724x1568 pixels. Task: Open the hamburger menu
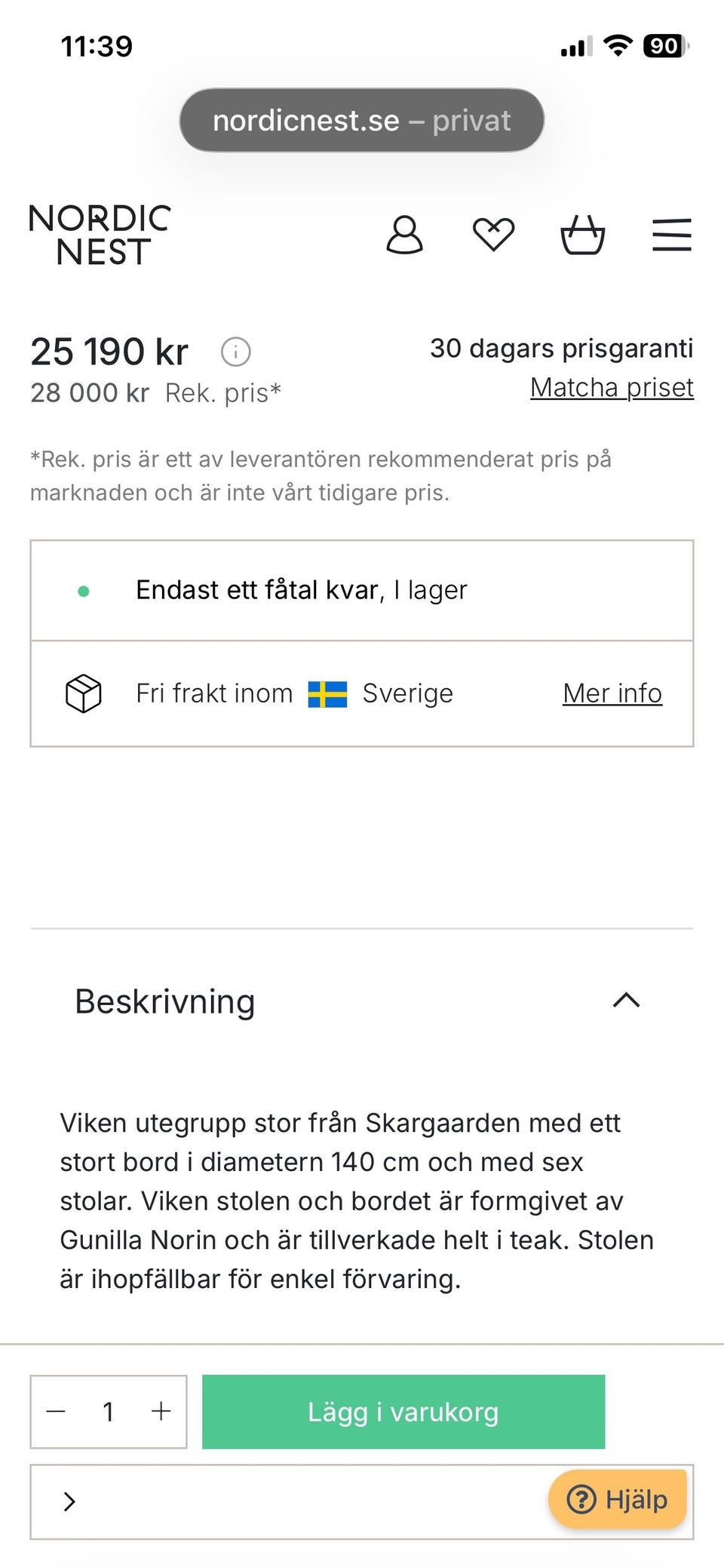(671, 235)
